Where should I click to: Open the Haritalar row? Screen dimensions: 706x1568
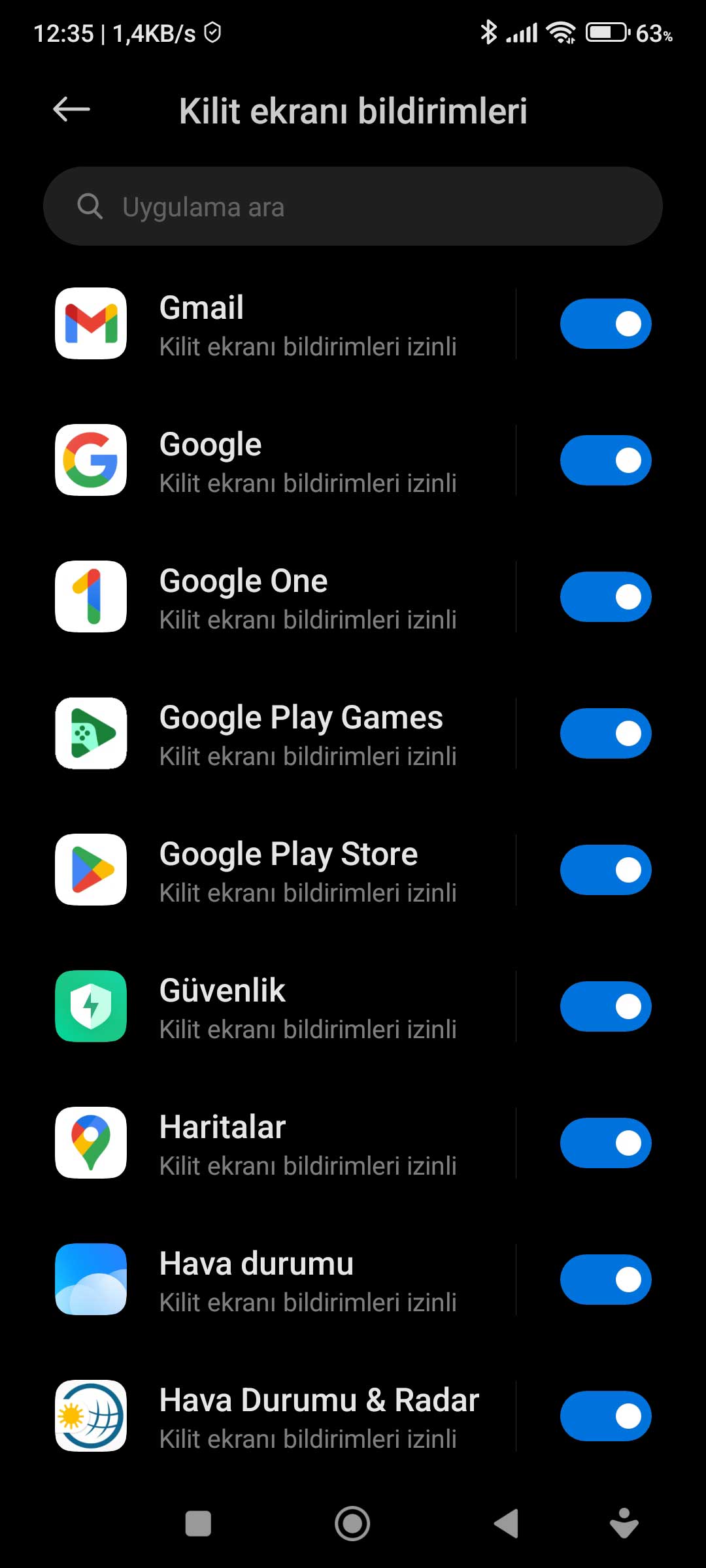pyautogui.click(x=281, y=1143)
